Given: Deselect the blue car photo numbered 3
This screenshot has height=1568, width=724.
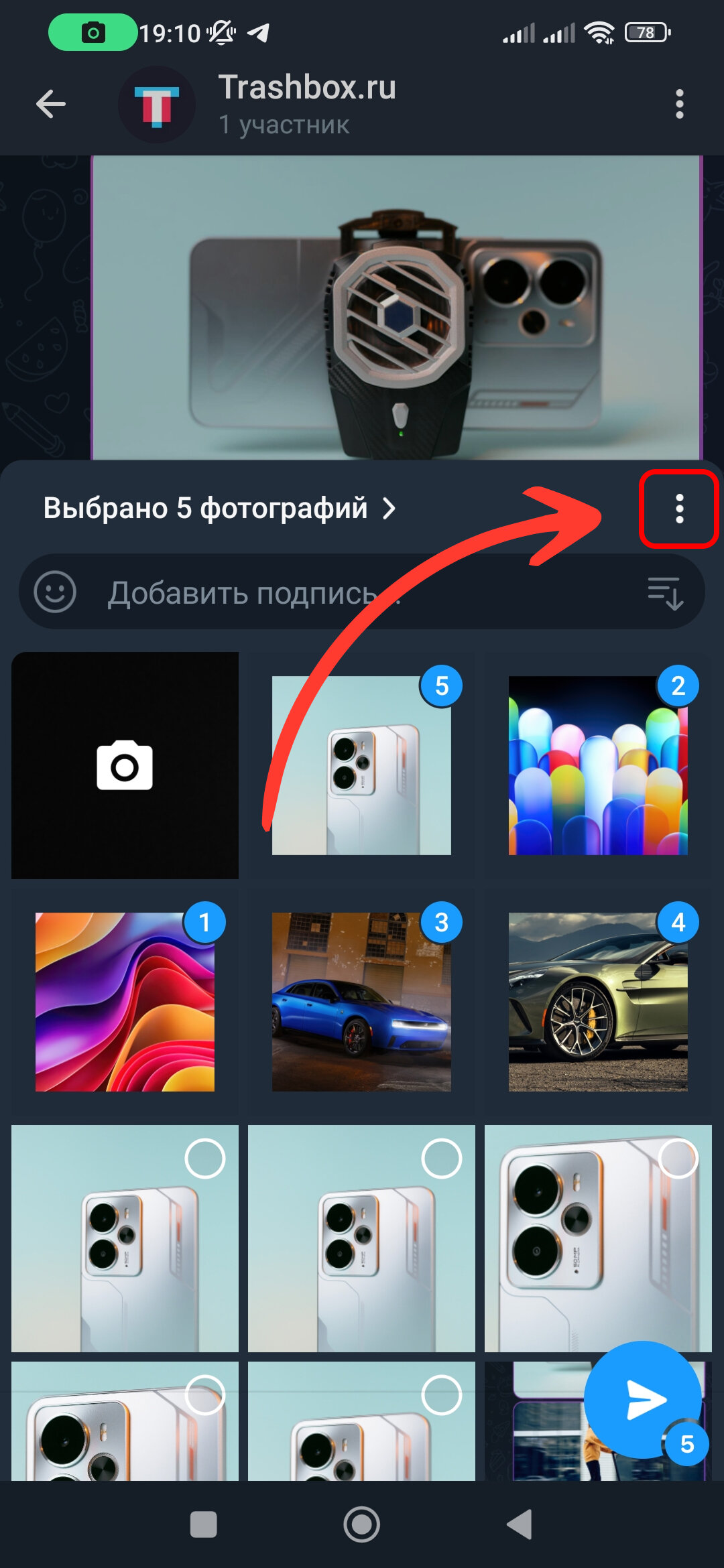Looking at the screenshot, I should click(x=441, y=923).
